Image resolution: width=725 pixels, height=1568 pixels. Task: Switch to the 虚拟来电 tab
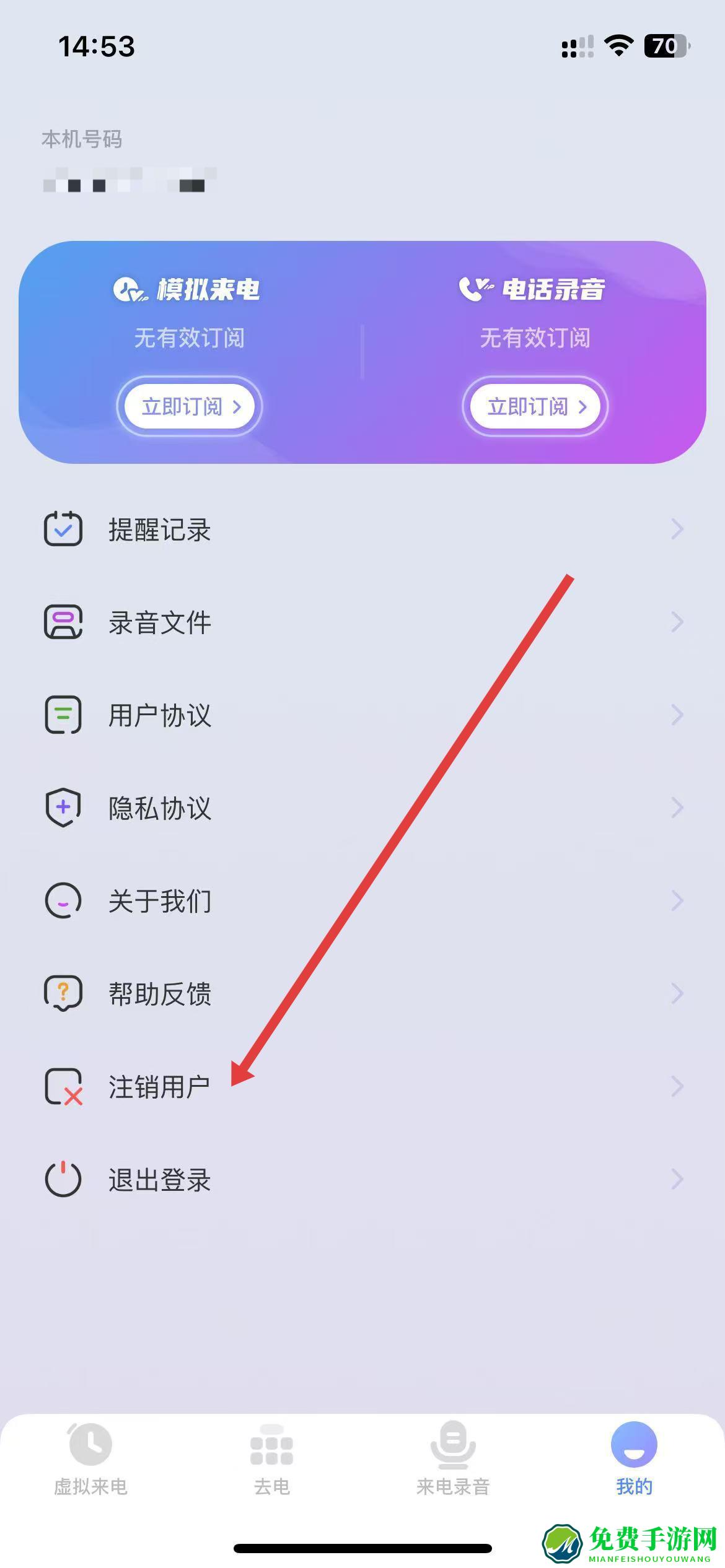90,1459
